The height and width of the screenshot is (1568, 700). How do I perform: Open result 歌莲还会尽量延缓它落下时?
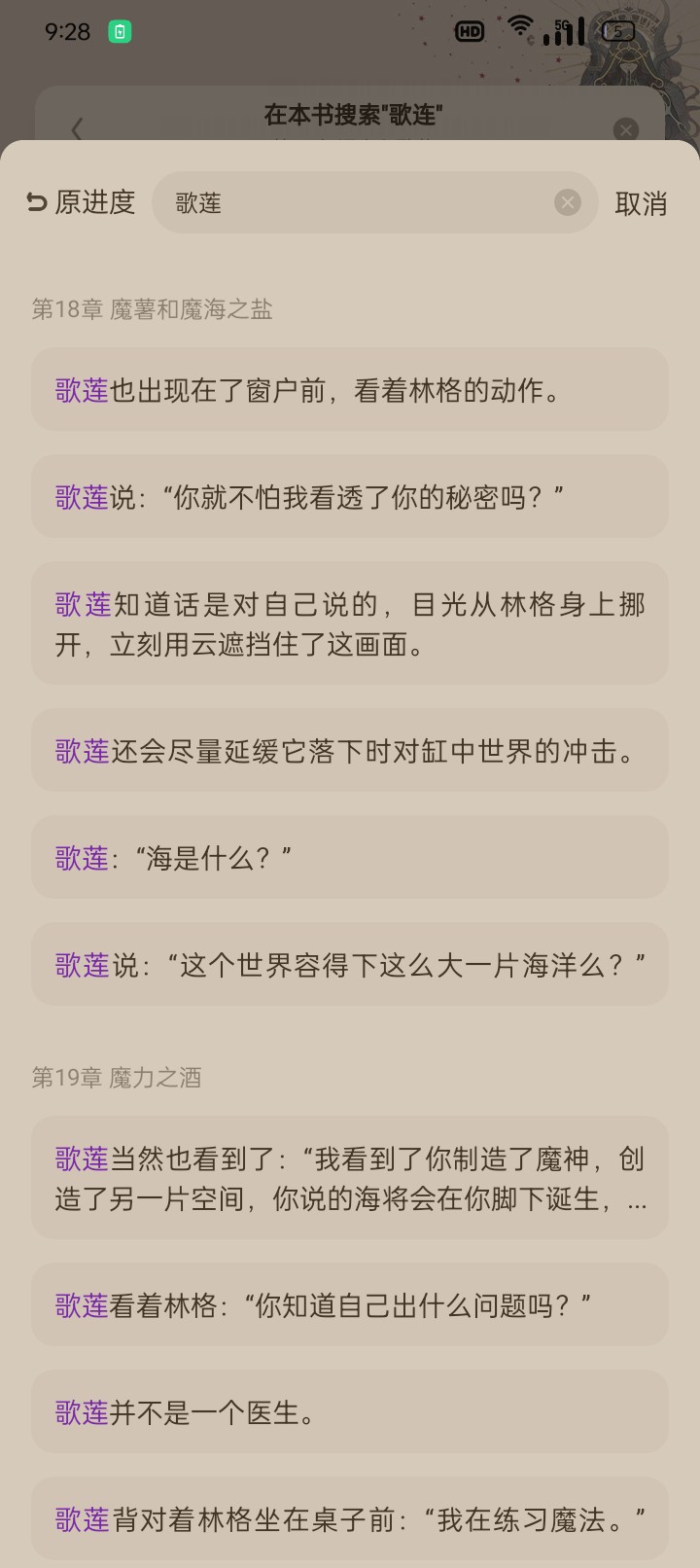350,751
